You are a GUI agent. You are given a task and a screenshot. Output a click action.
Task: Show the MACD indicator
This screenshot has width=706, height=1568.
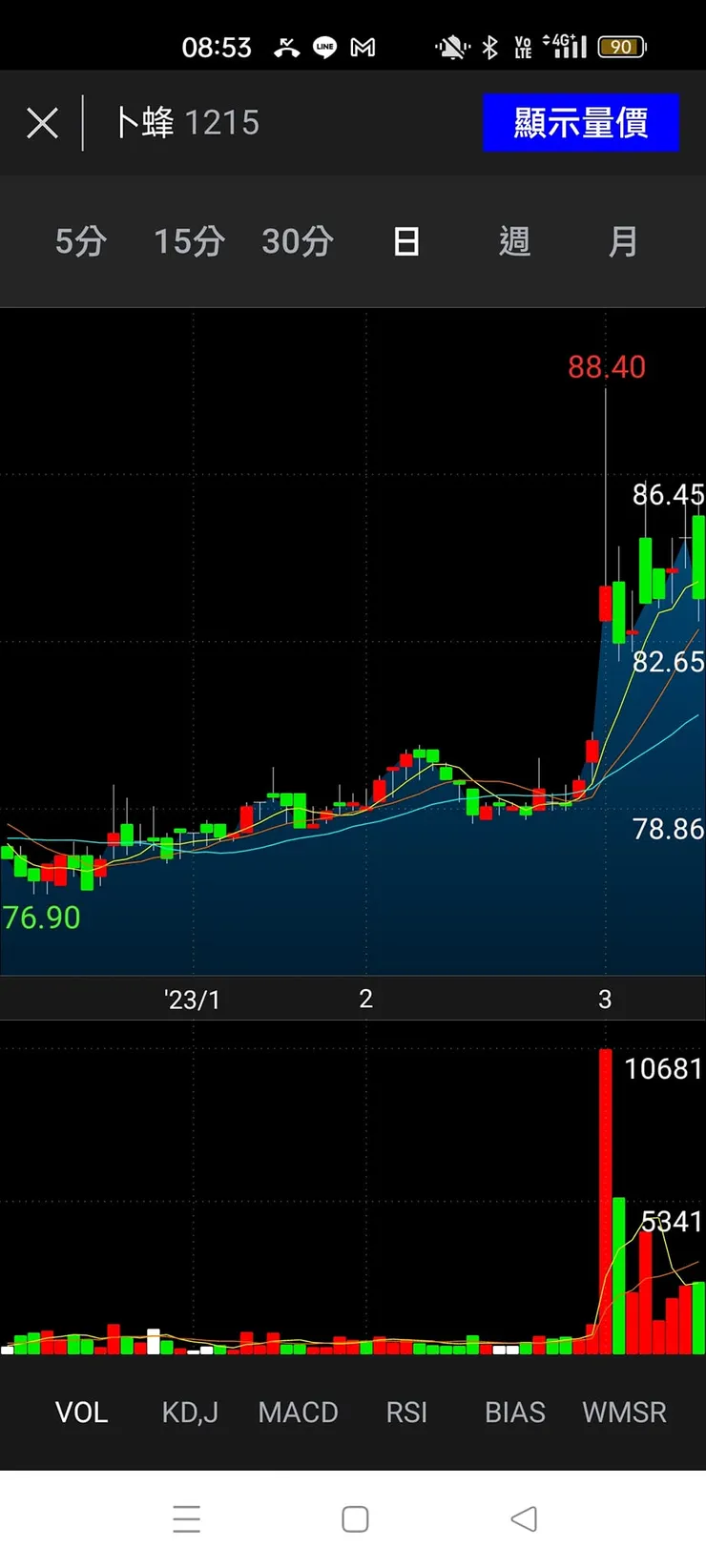[x=299, y=1412]
